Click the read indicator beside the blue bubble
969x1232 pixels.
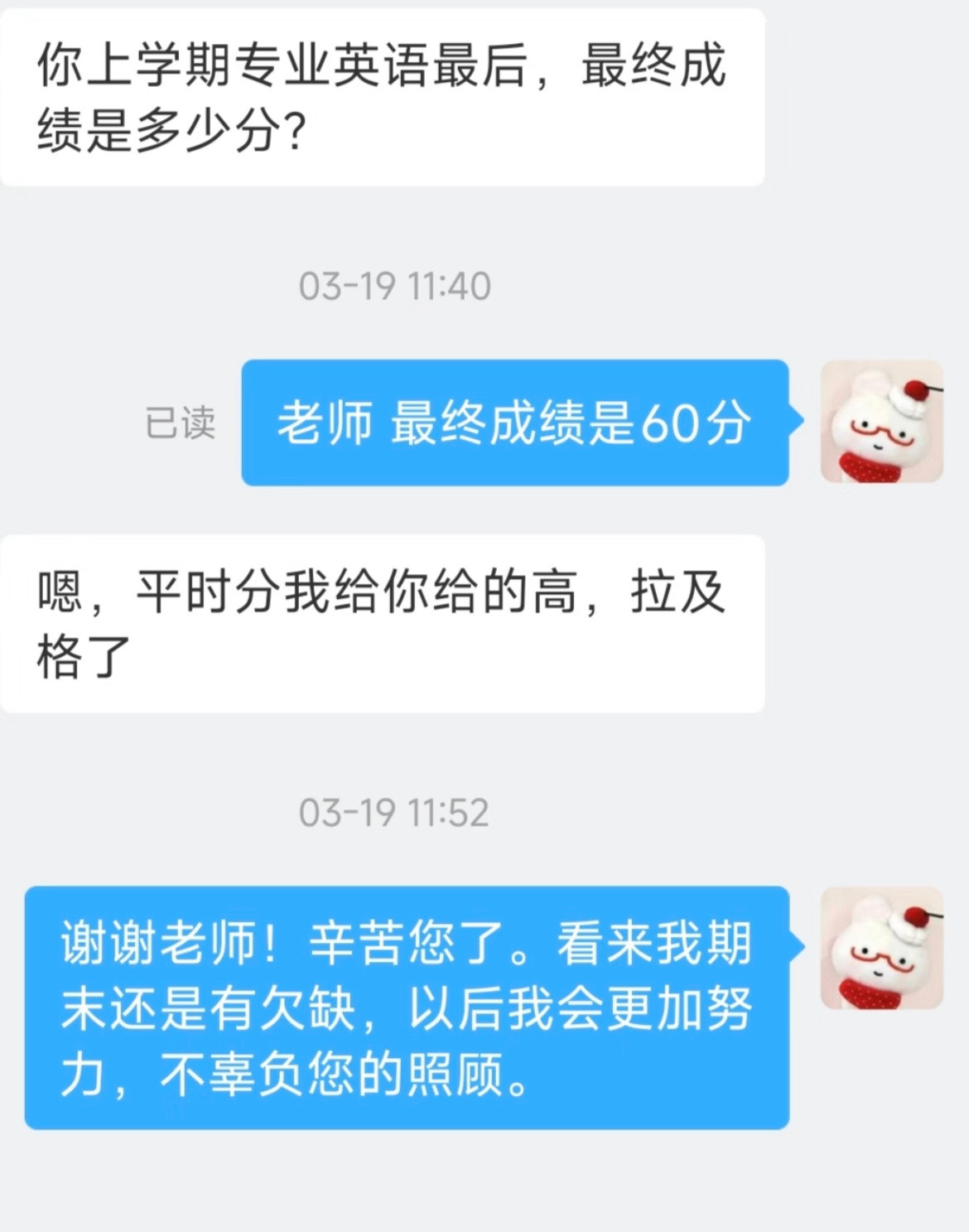[x=178, y=424]
